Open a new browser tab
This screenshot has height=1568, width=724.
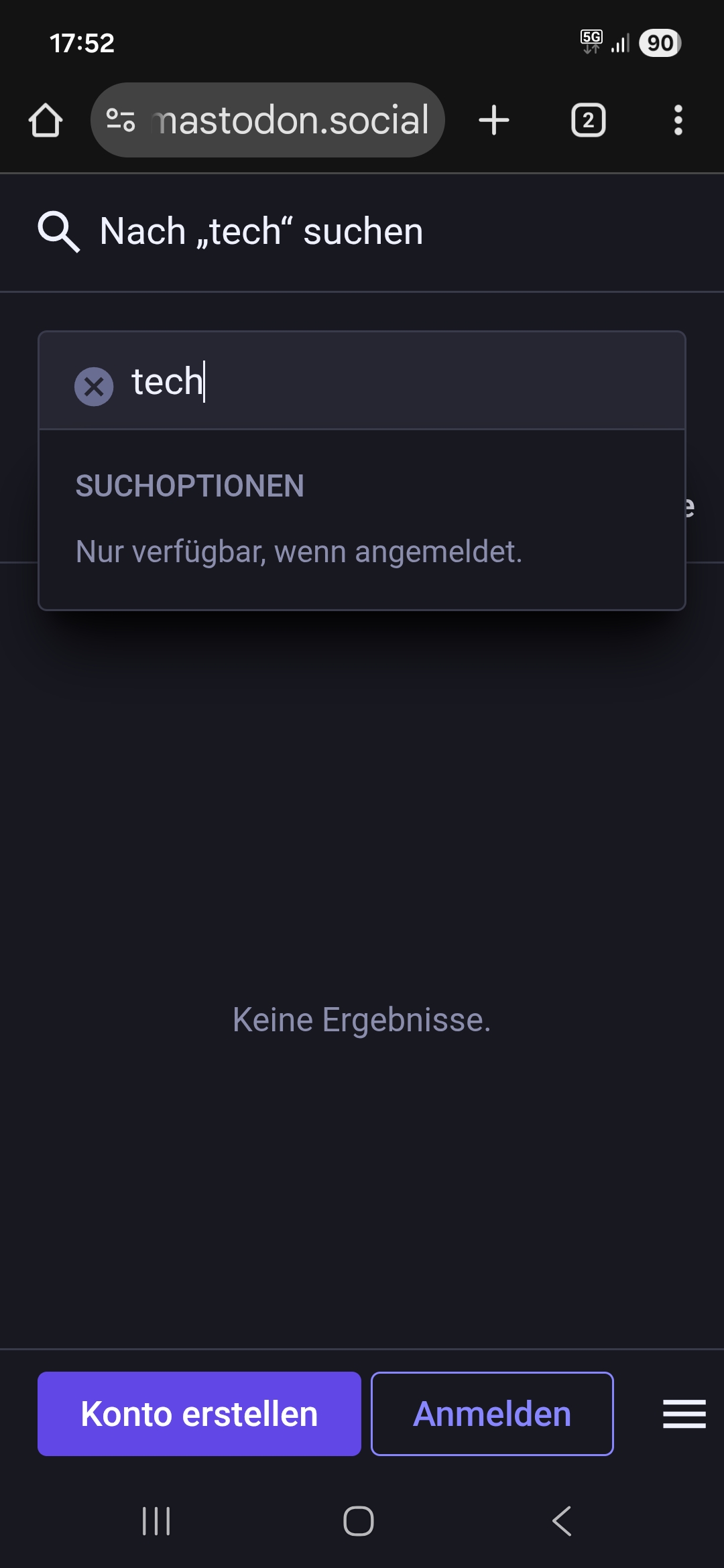(x=494, y=121)
